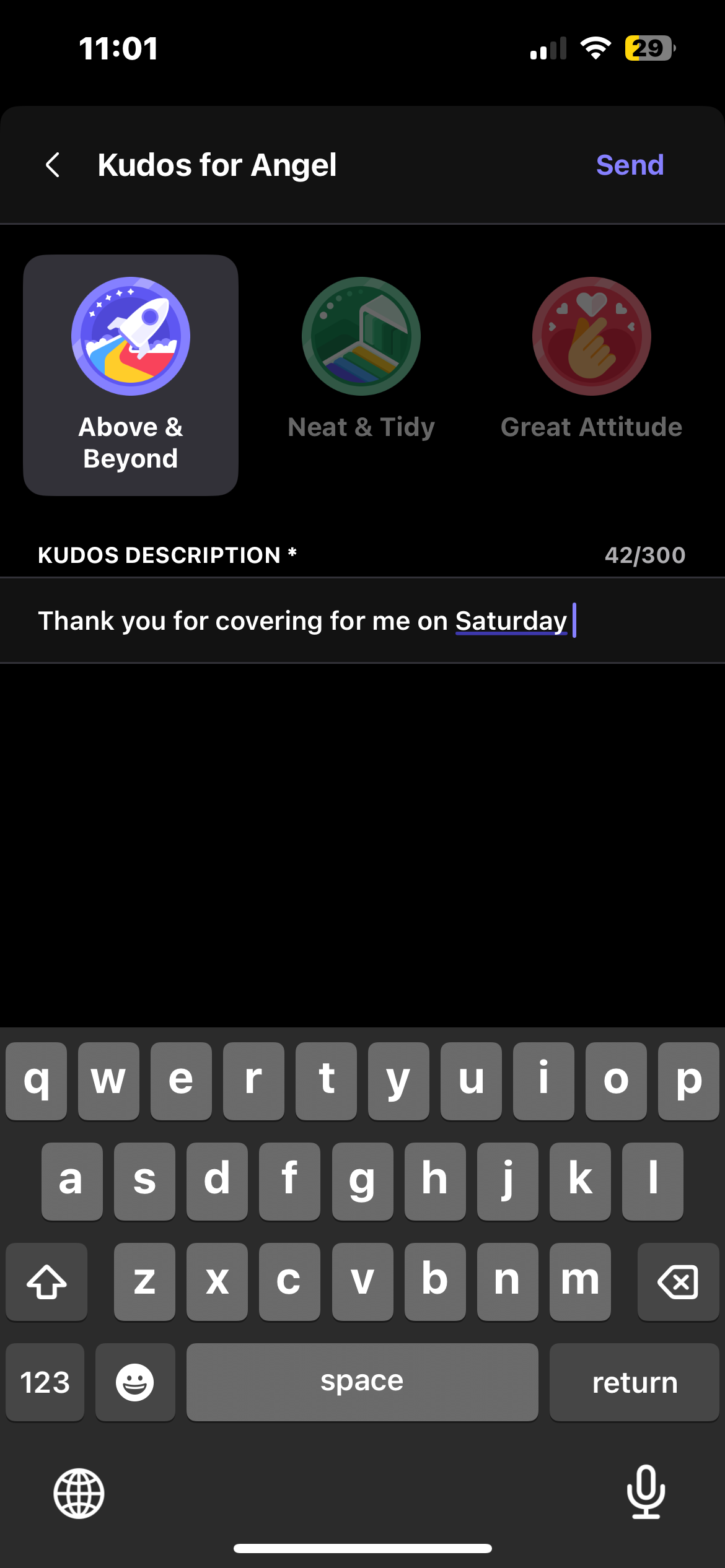The image size is (725, 1568).
Task: Open the emoji keyboard
Action: pos(135,1382)
